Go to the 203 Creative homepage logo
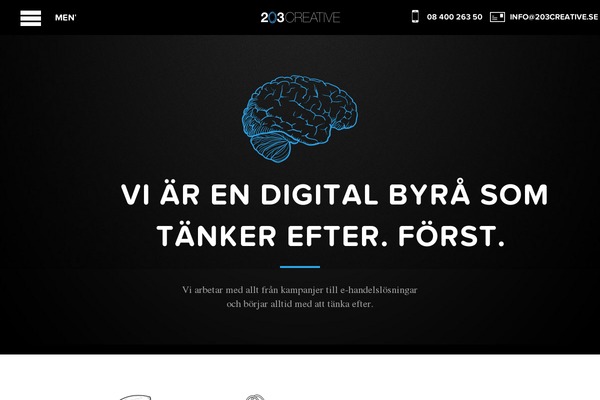The height and width of the screenshot is (400, 600). (300, 17)
